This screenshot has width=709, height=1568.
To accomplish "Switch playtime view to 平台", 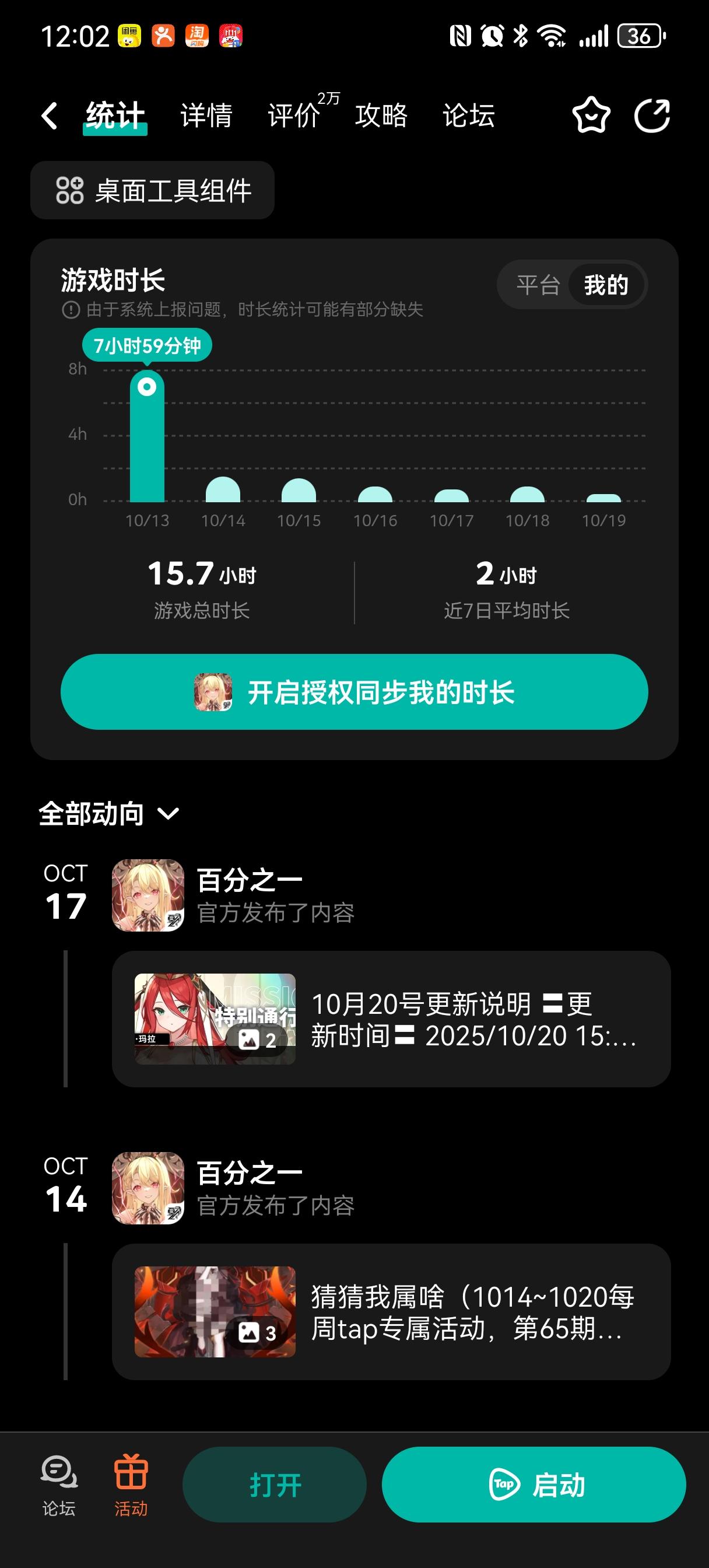I will tap(538, 283).
